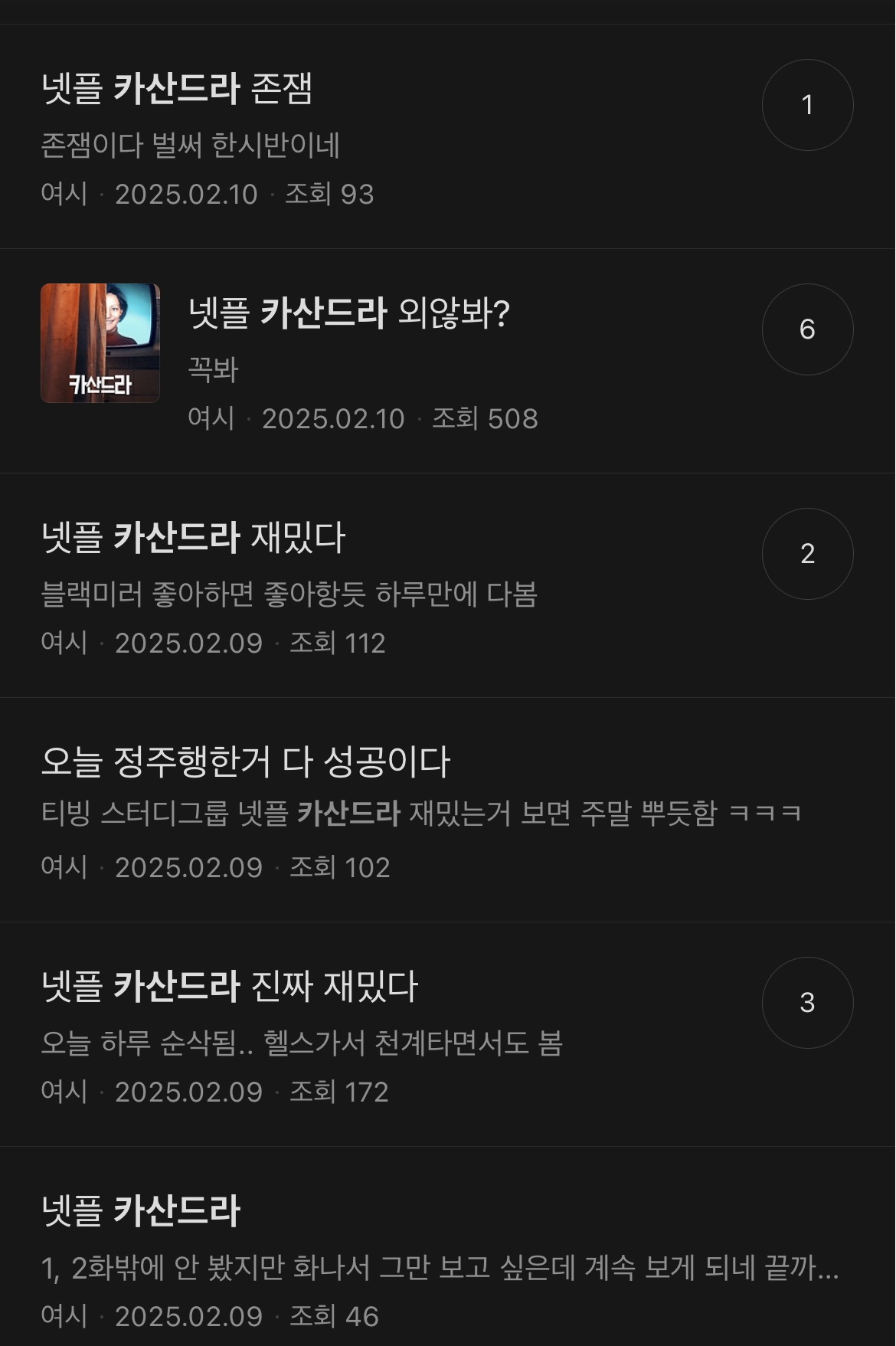Screen dimensions: 896x1346
Task: Open comment count badge showing 1
Action: (x=806, y=106)
